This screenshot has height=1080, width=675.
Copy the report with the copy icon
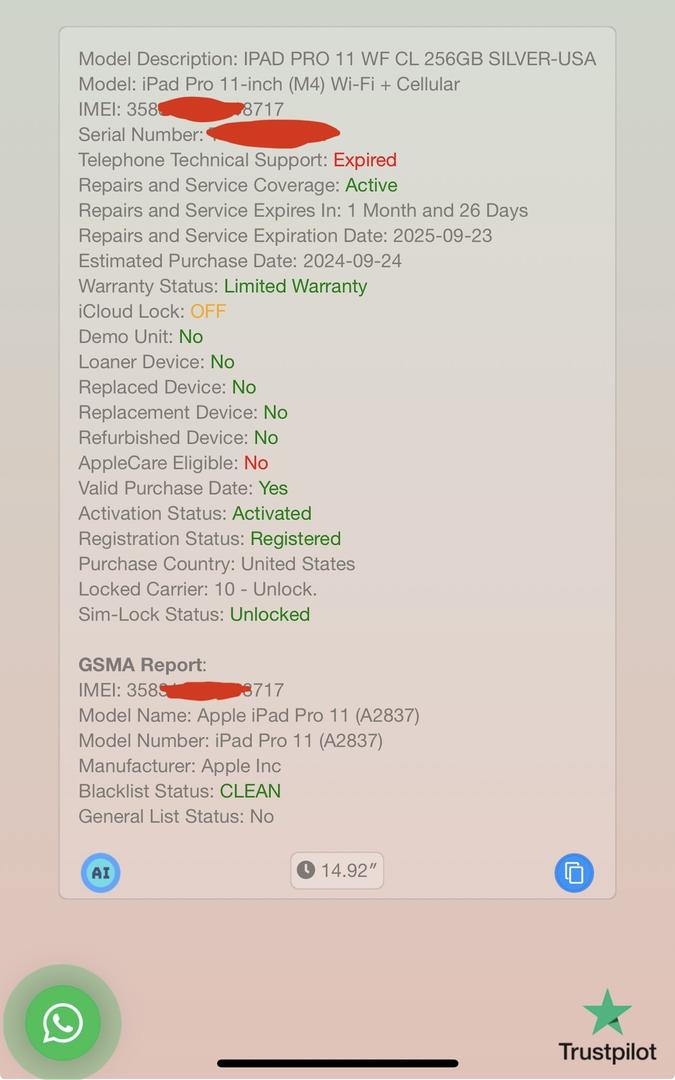574,873
